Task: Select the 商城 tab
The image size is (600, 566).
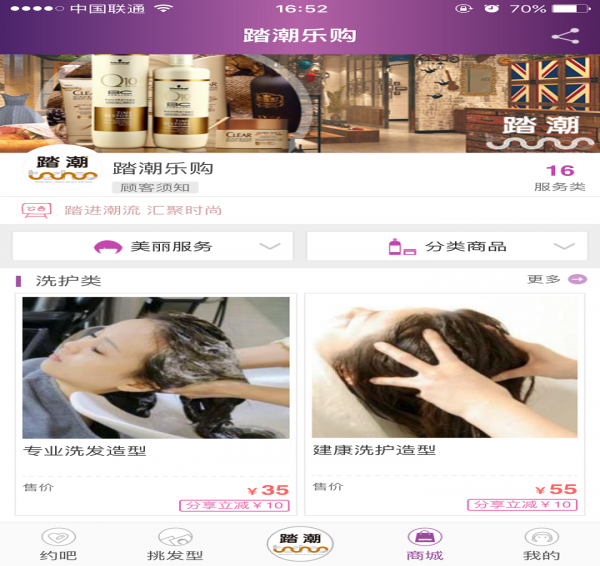Action: [x=425, y=545]
